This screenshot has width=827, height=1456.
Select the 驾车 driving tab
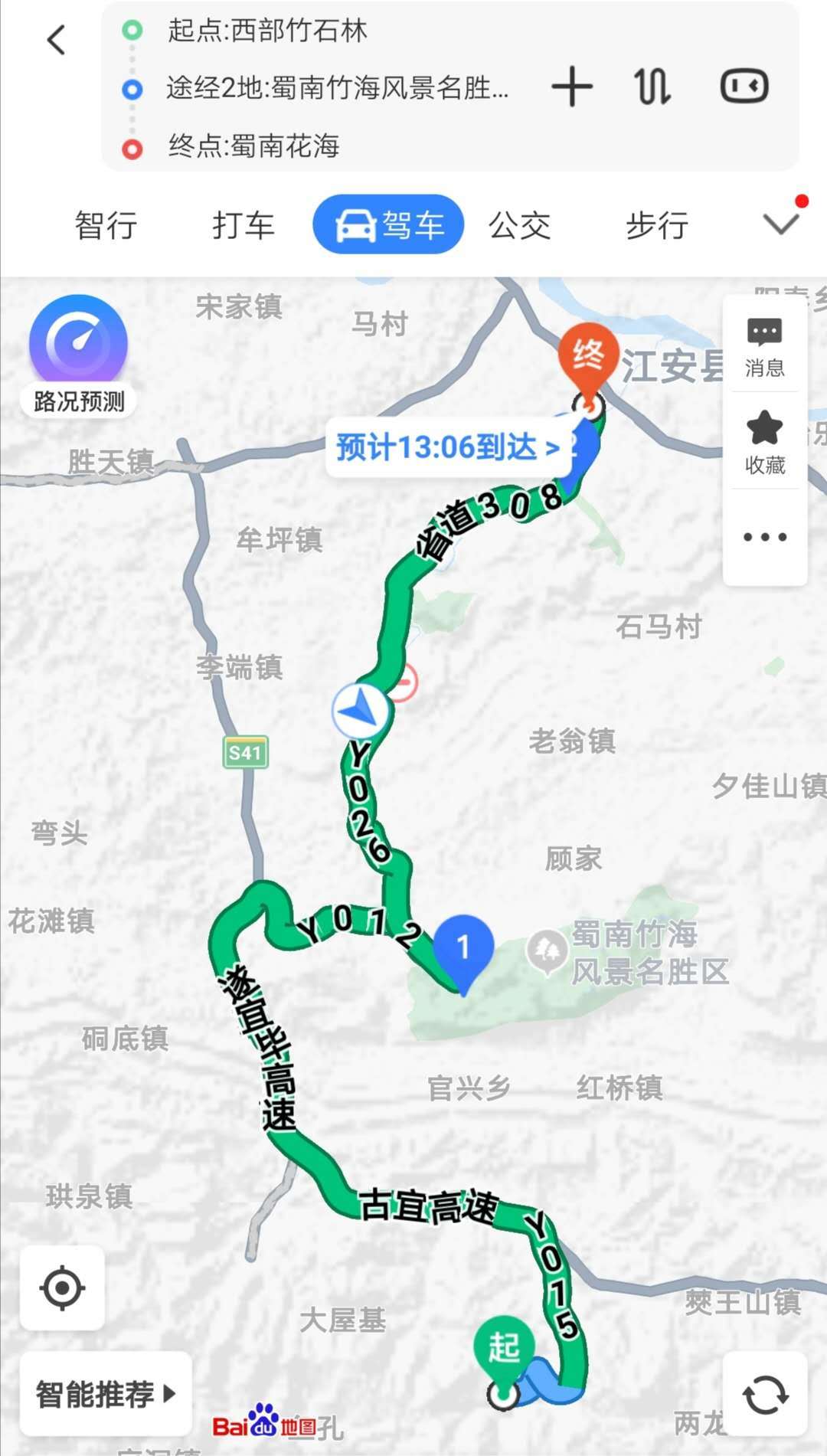[x=388, y=224]
